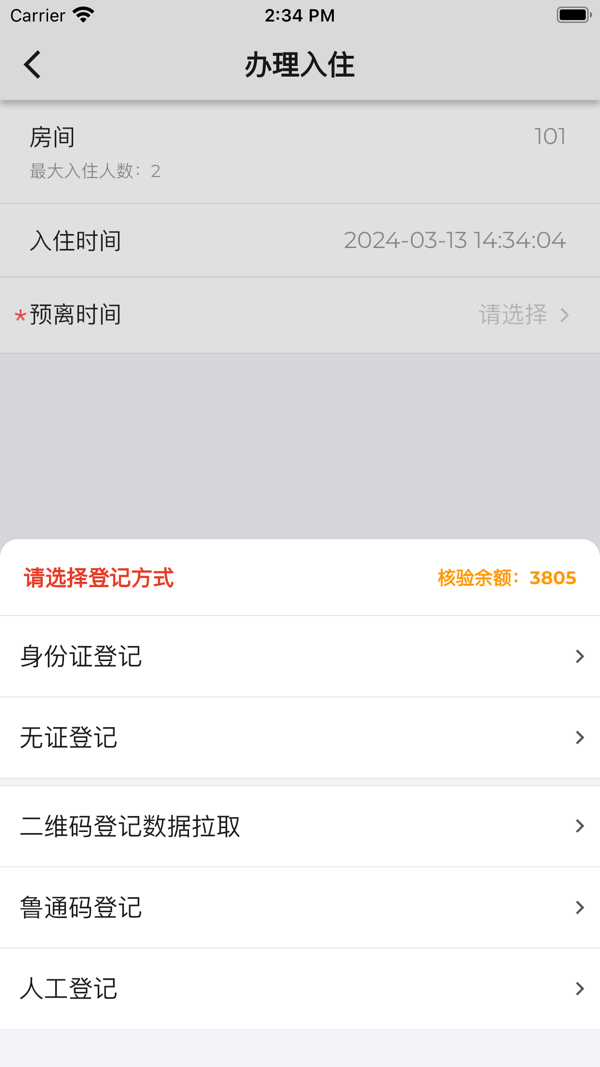Viewport: 600px width, 1067px height.
Task: Go back from 办理入住 page
Action: click(33, 65)
